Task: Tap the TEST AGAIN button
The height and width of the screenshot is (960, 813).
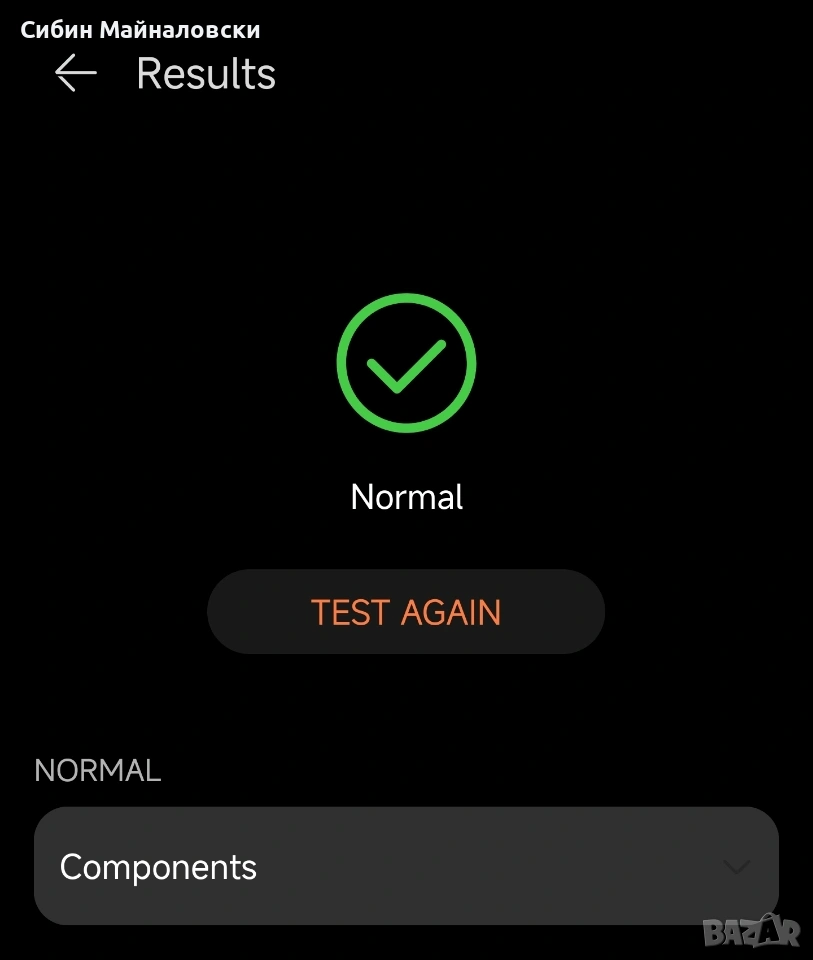Action: coord(405,612)
